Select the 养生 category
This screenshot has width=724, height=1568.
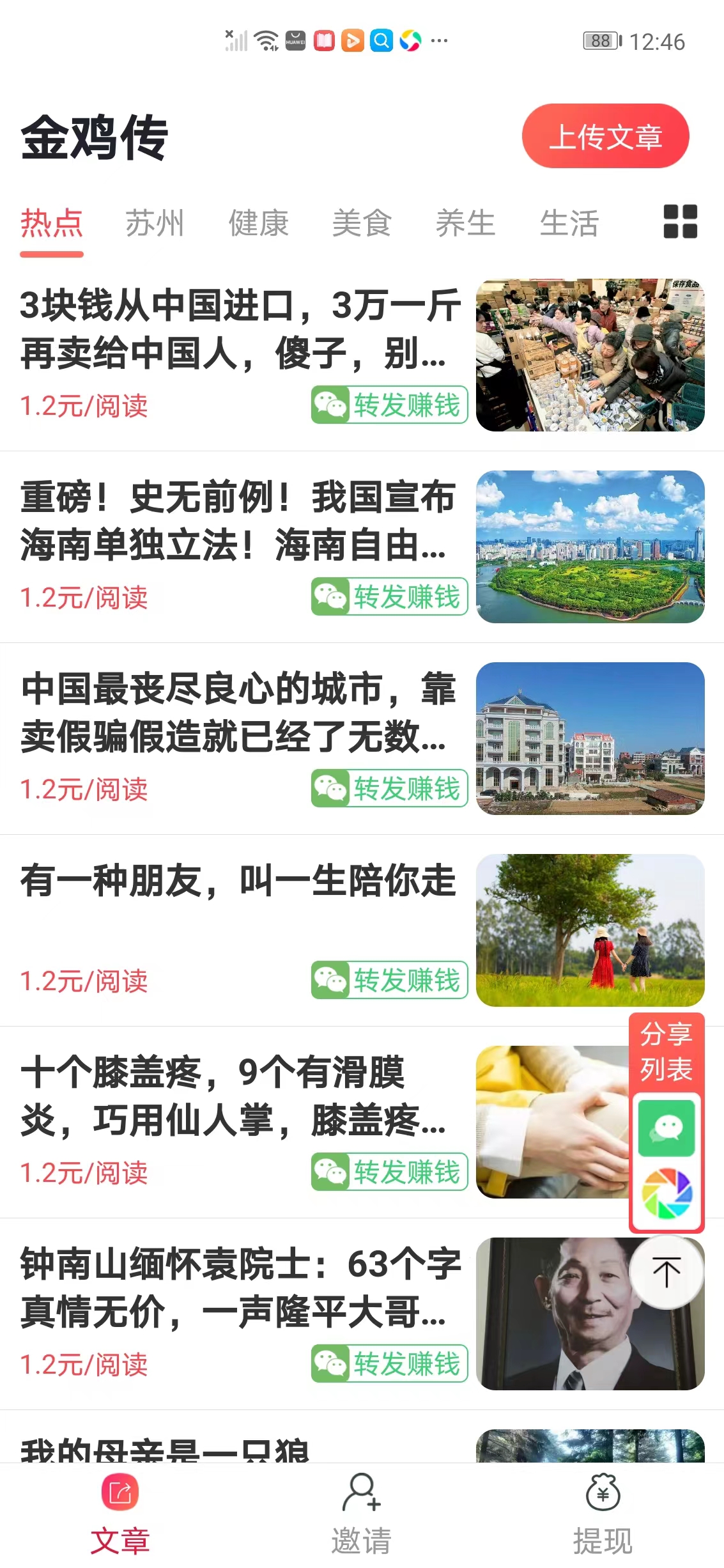[466, 223]
